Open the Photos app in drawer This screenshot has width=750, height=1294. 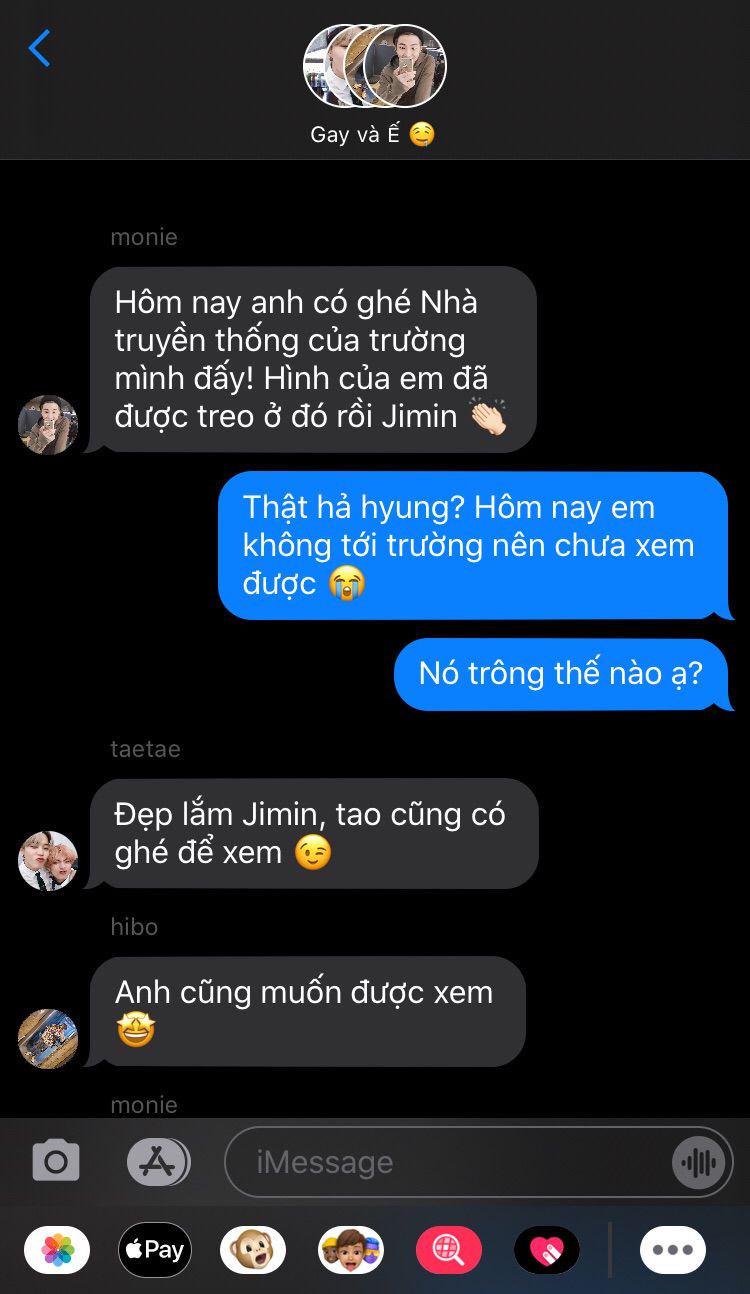click(57, 1249)
